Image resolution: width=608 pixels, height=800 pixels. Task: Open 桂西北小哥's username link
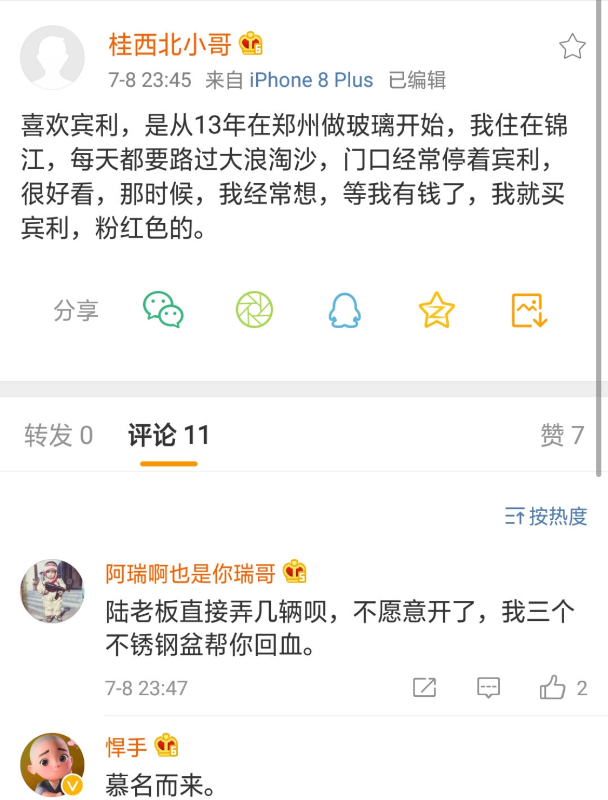click(170, 45)
